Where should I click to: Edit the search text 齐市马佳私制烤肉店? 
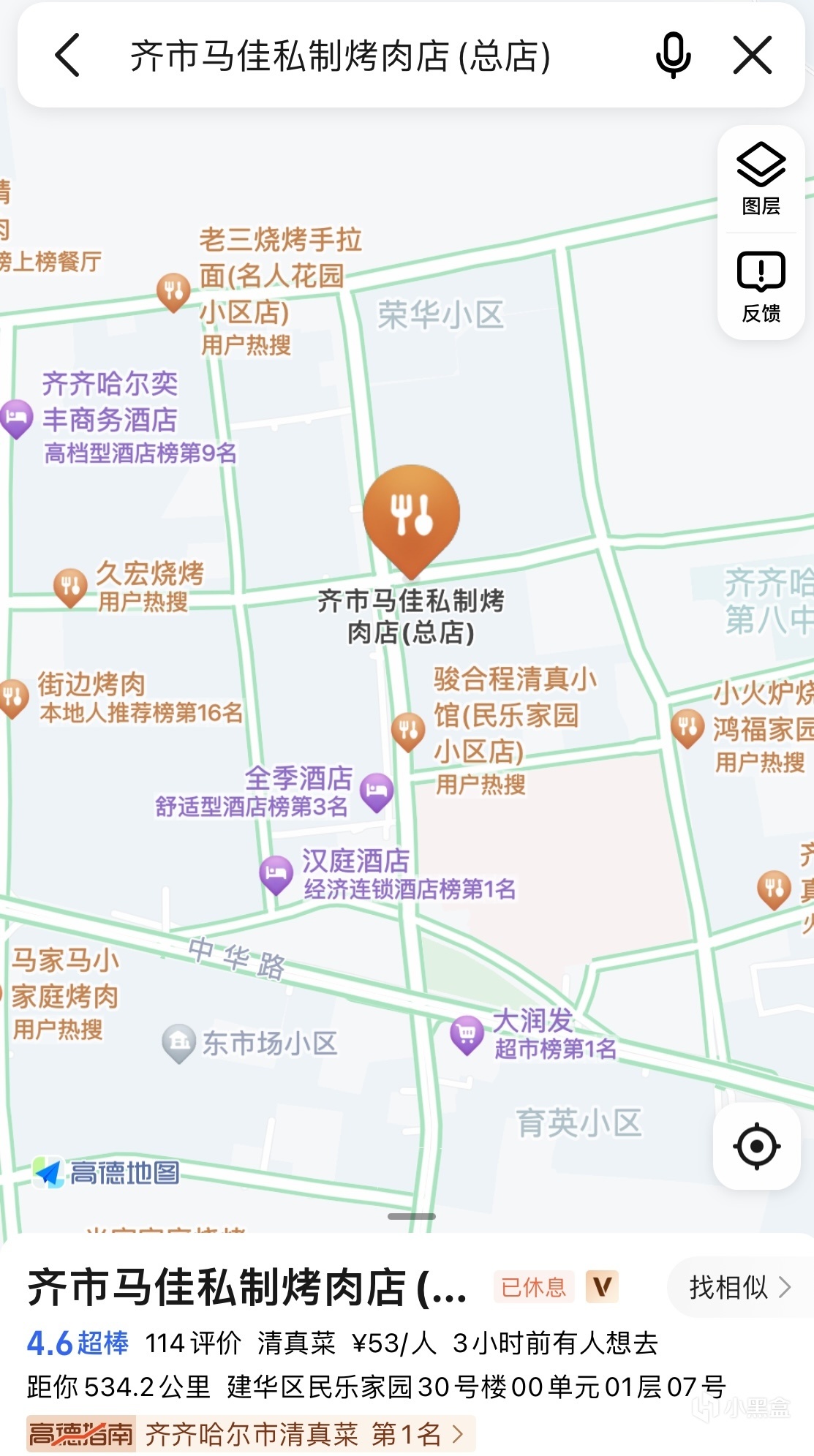(340, 56)
